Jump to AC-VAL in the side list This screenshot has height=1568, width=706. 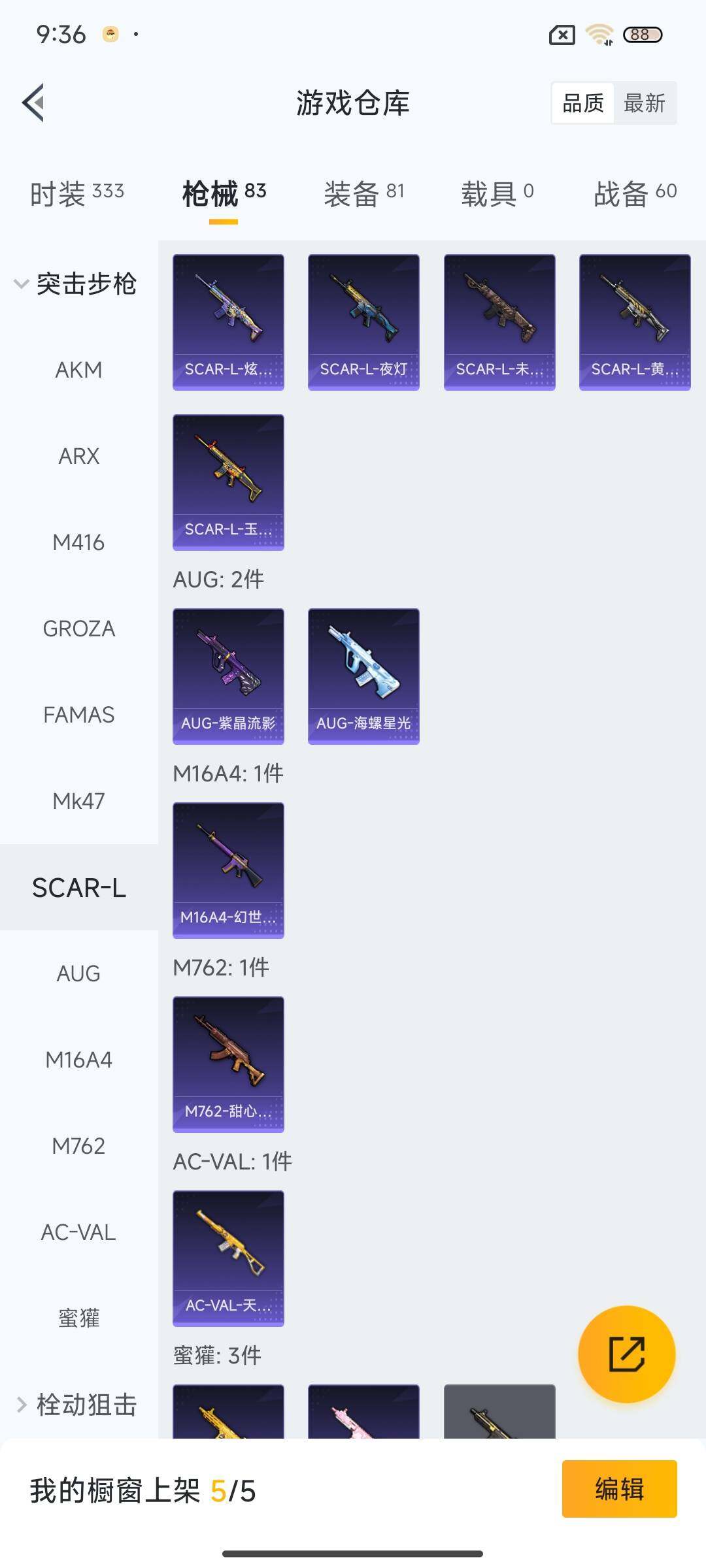(78, 1232)
